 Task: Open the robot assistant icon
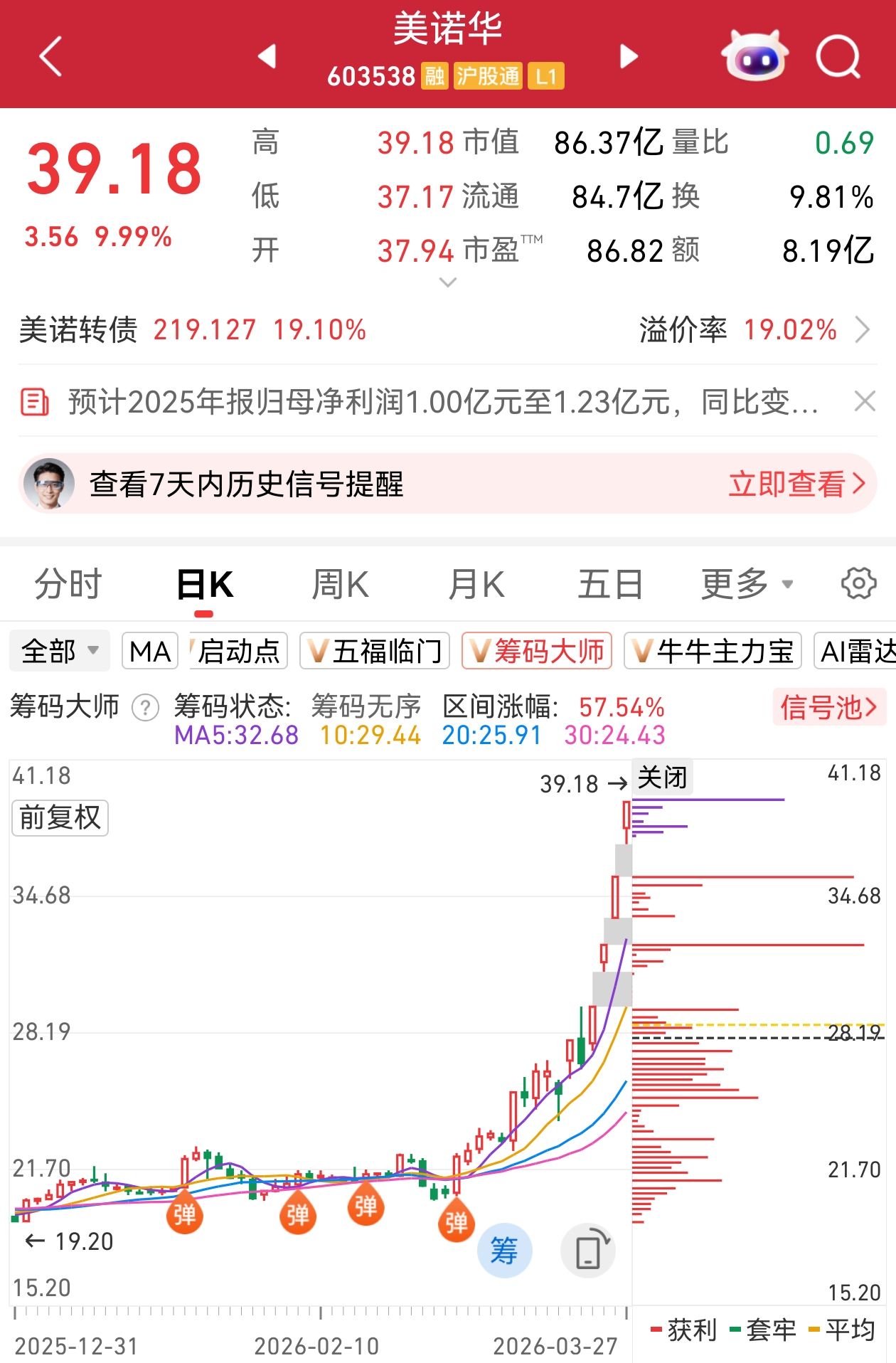coord(754,55)
